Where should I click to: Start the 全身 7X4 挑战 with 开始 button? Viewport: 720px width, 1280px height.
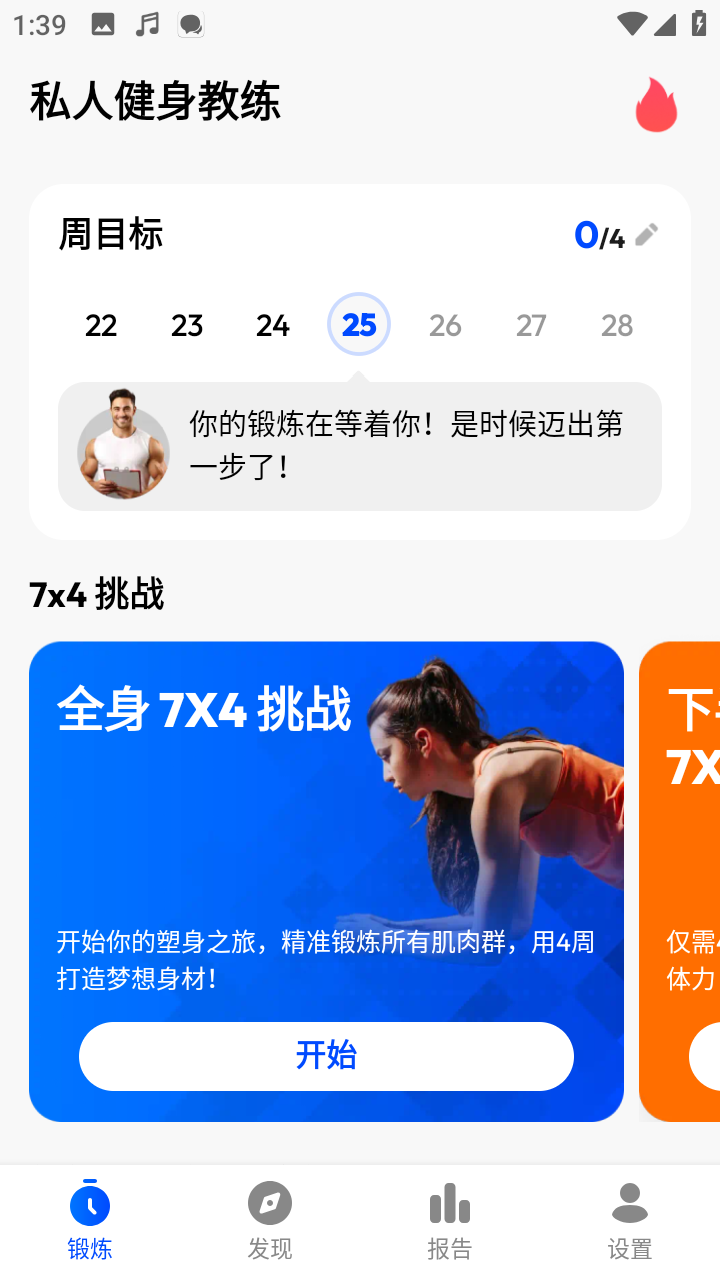326,1056
